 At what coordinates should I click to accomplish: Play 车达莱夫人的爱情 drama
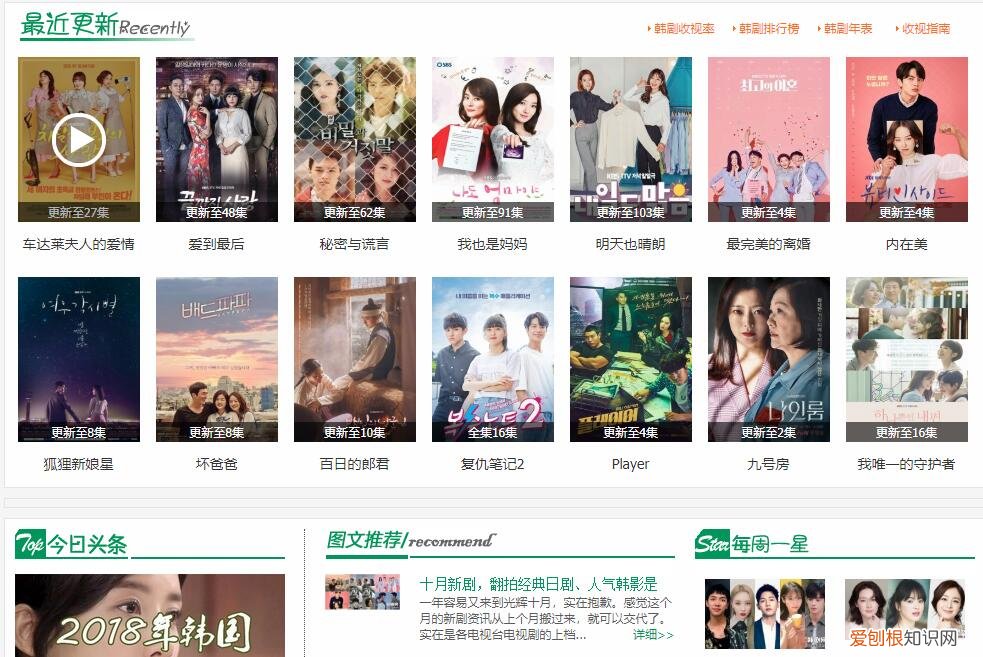[79, 139]
